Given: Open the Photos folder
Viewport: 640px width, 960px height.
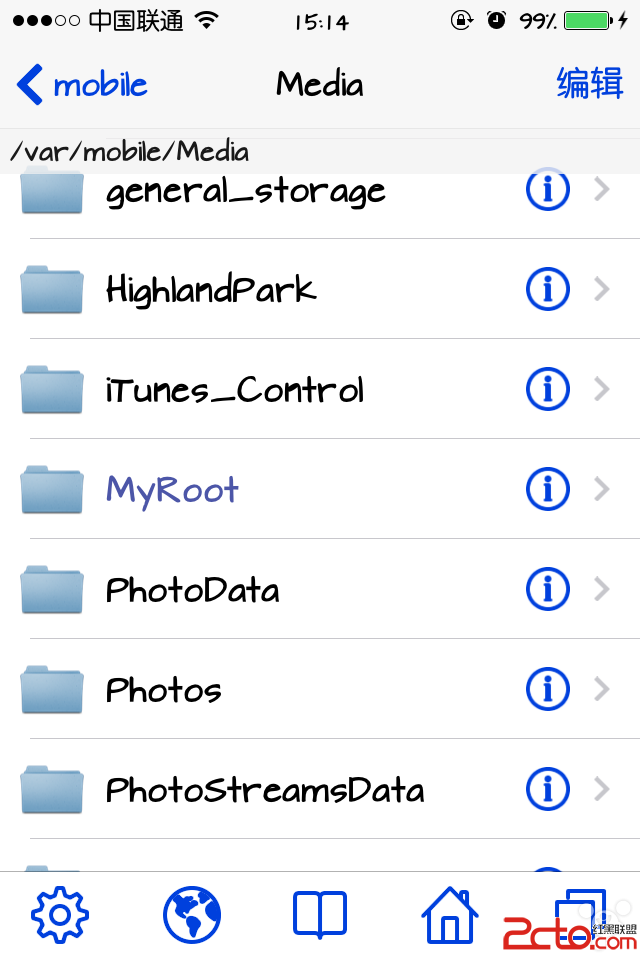Looking at the screenshot, I should (163, 690).
